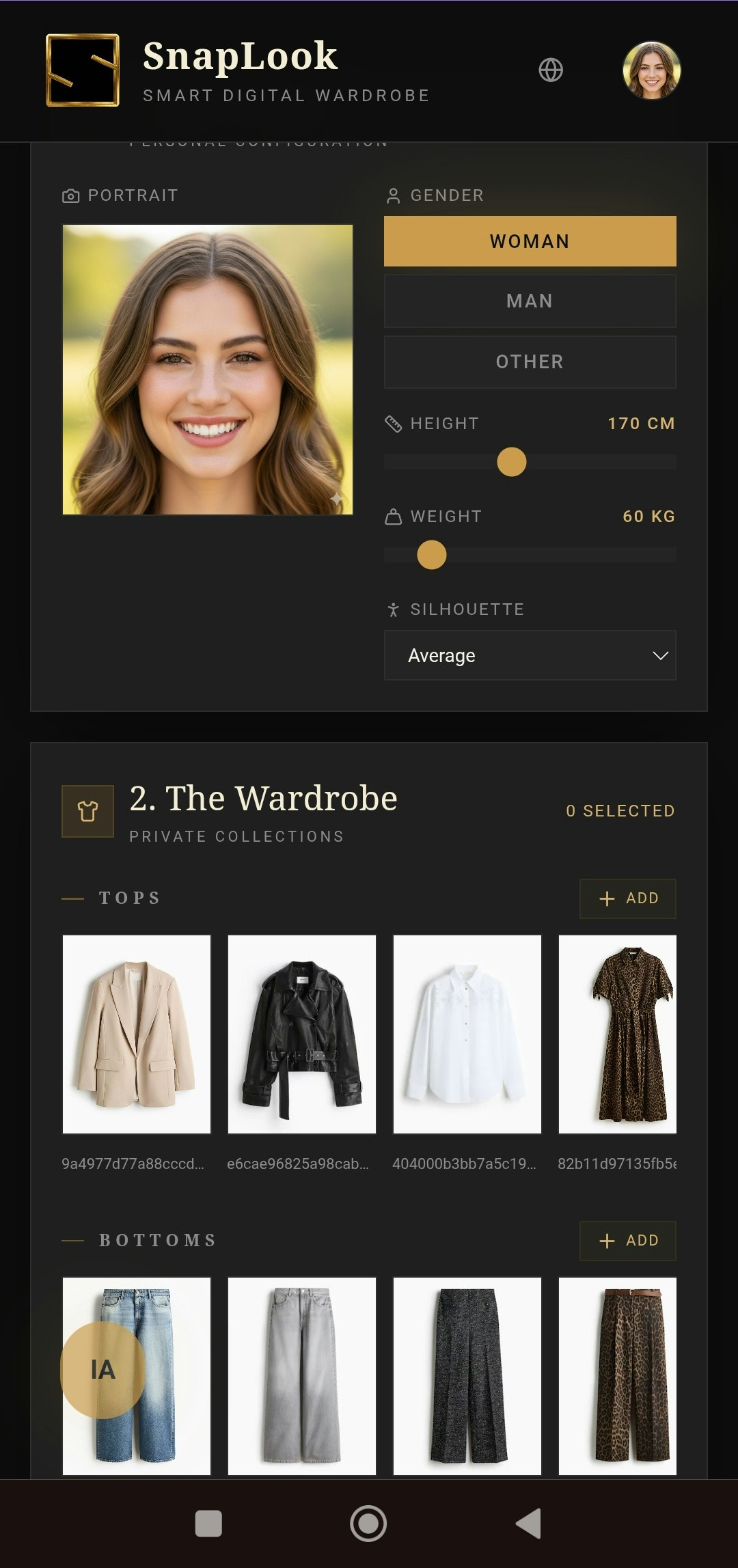Tap the portrait photo to change it
738x1568 pixels.
pos(208,370)
